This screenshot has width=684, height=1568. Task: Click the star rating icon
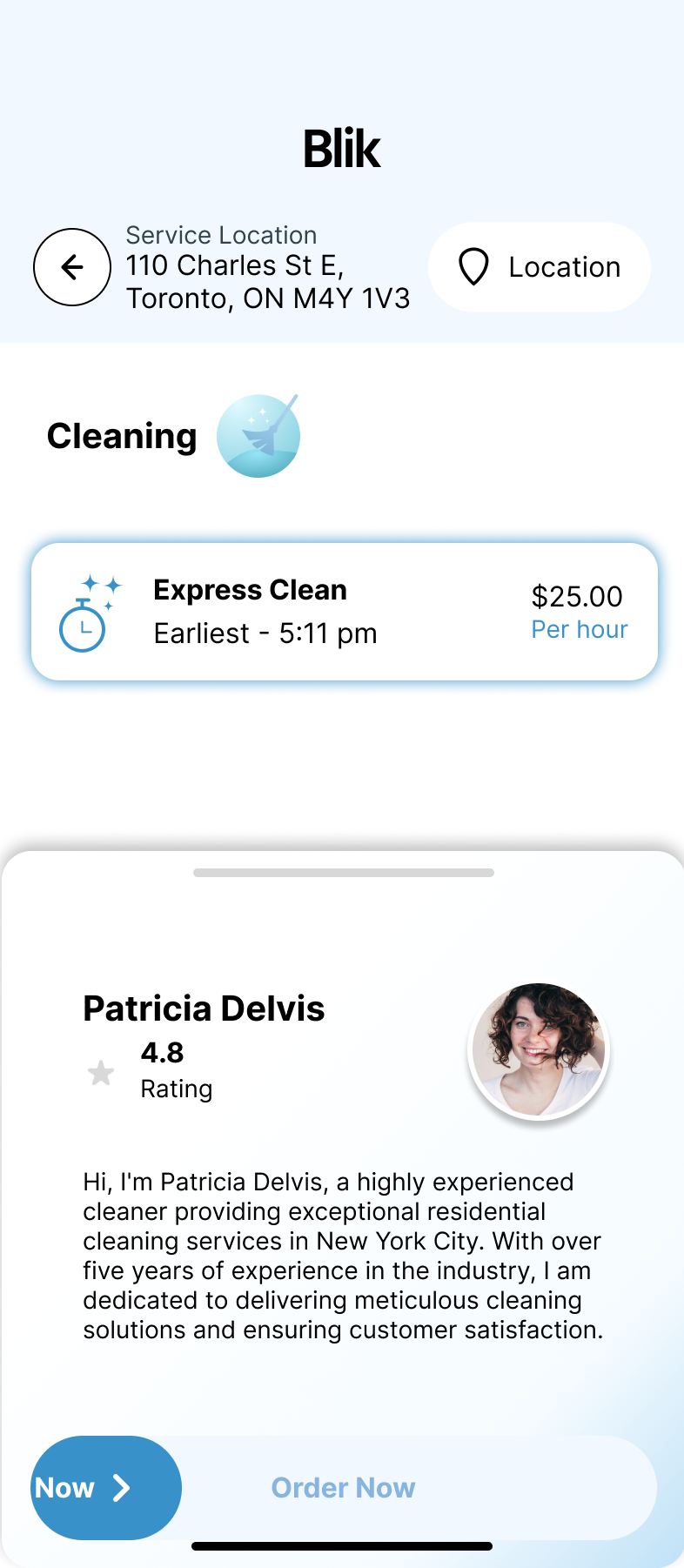click(100, 1073)
